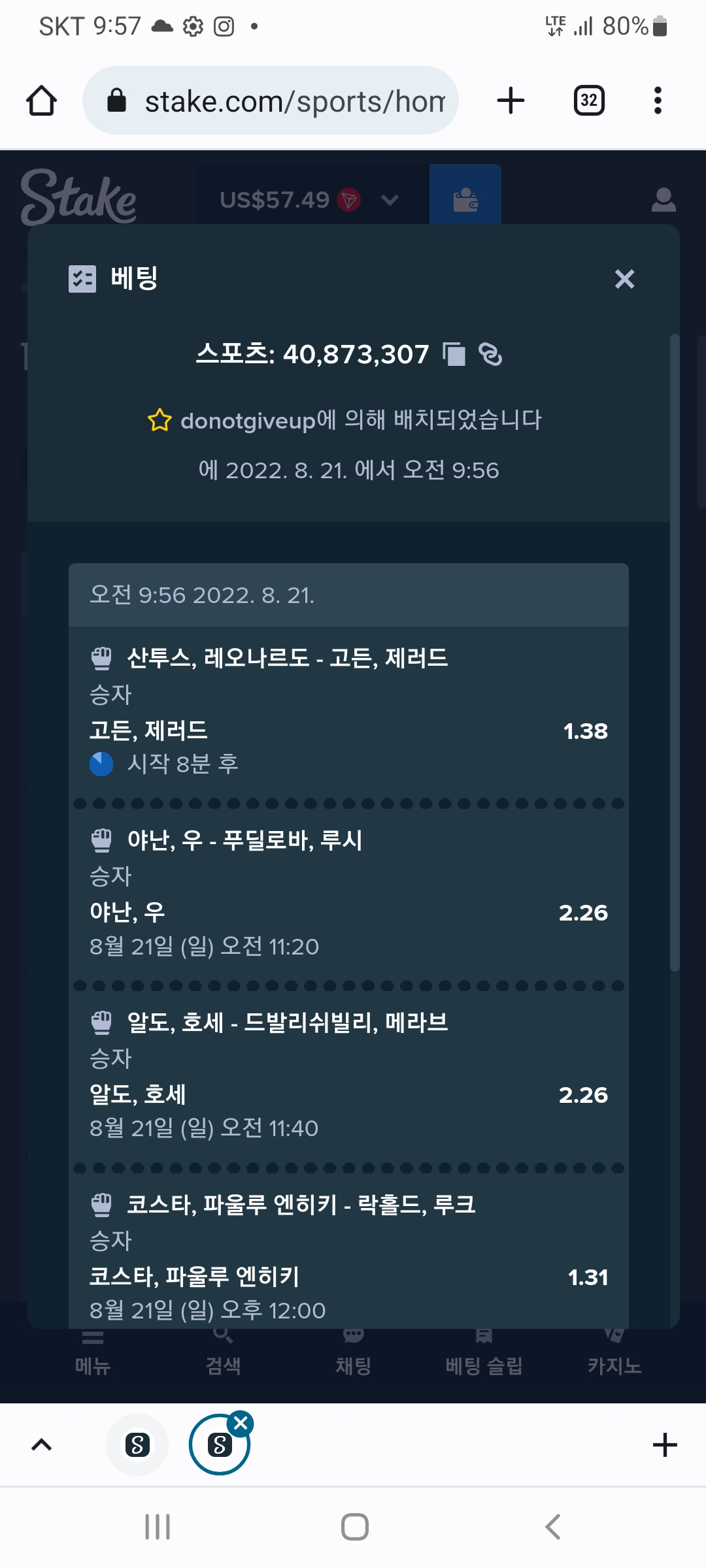Show the 32 open tabs
706x1568 pixels.
tap(589, 101)
